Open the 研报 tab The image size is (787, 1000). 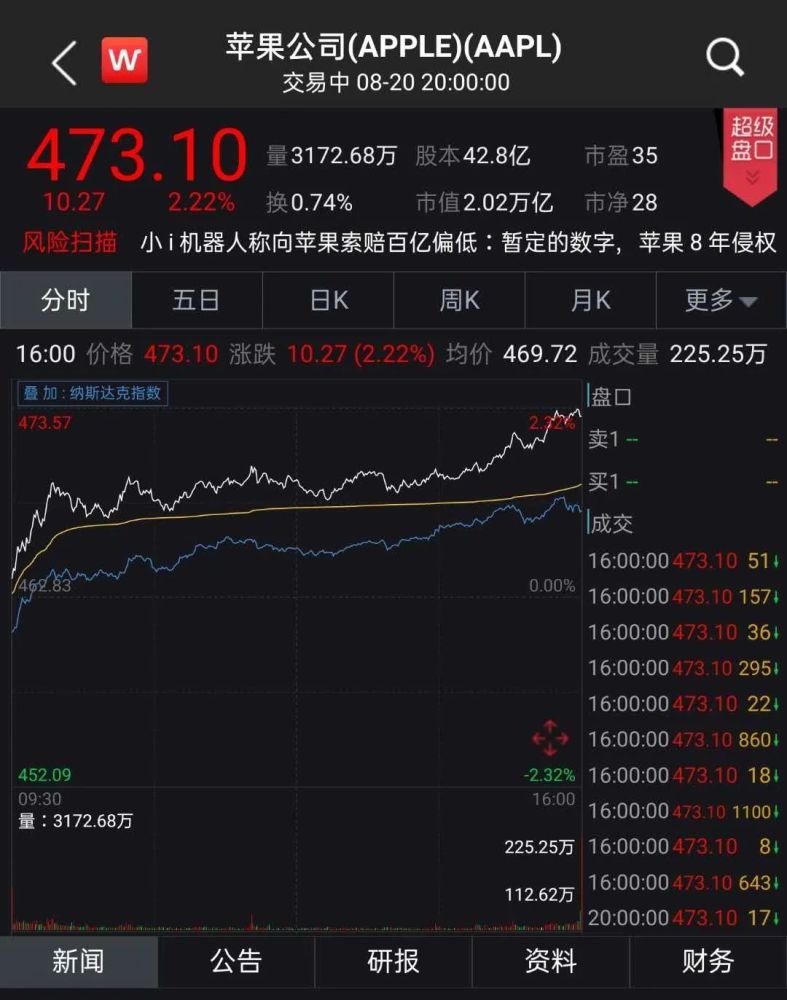[x=393, y=962]
